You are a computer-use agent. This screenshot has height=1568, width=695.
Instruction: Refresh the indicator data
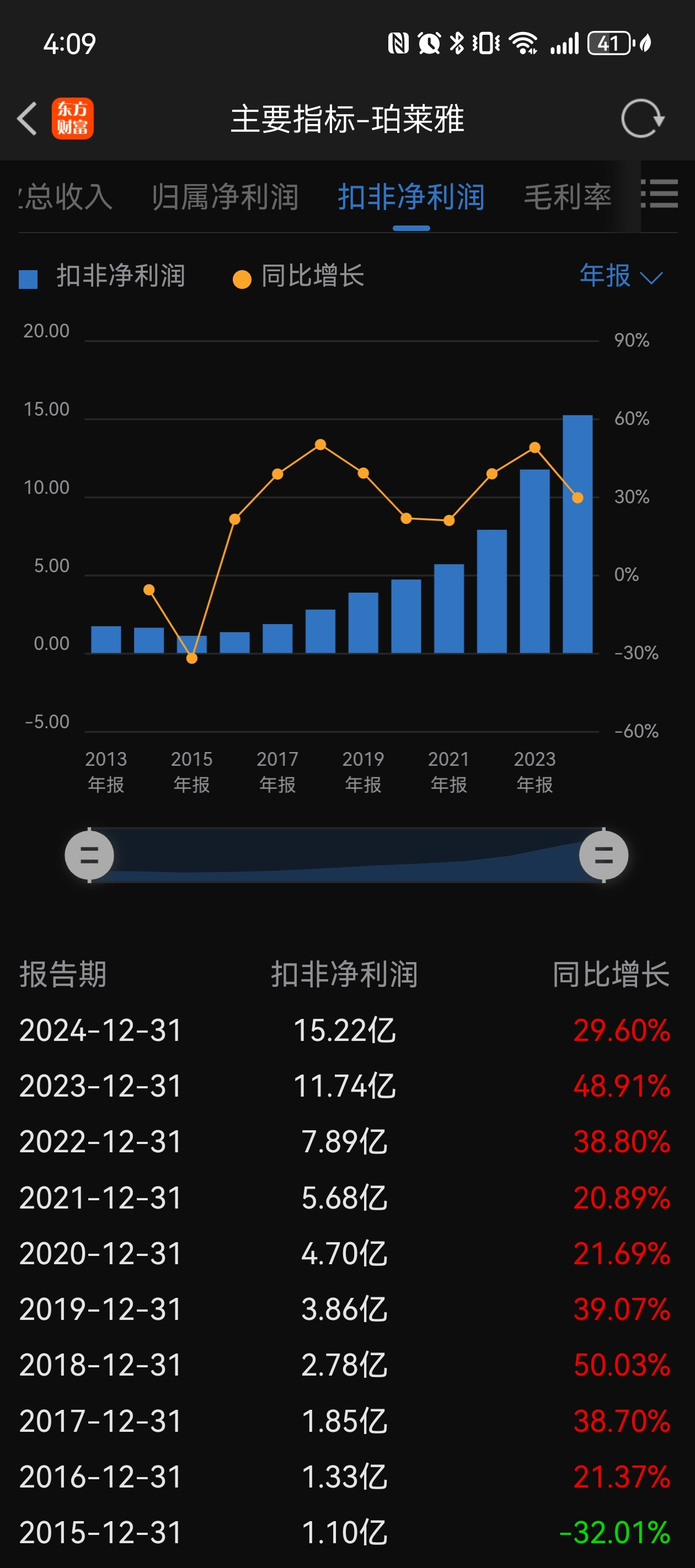(x=643, y=118)
